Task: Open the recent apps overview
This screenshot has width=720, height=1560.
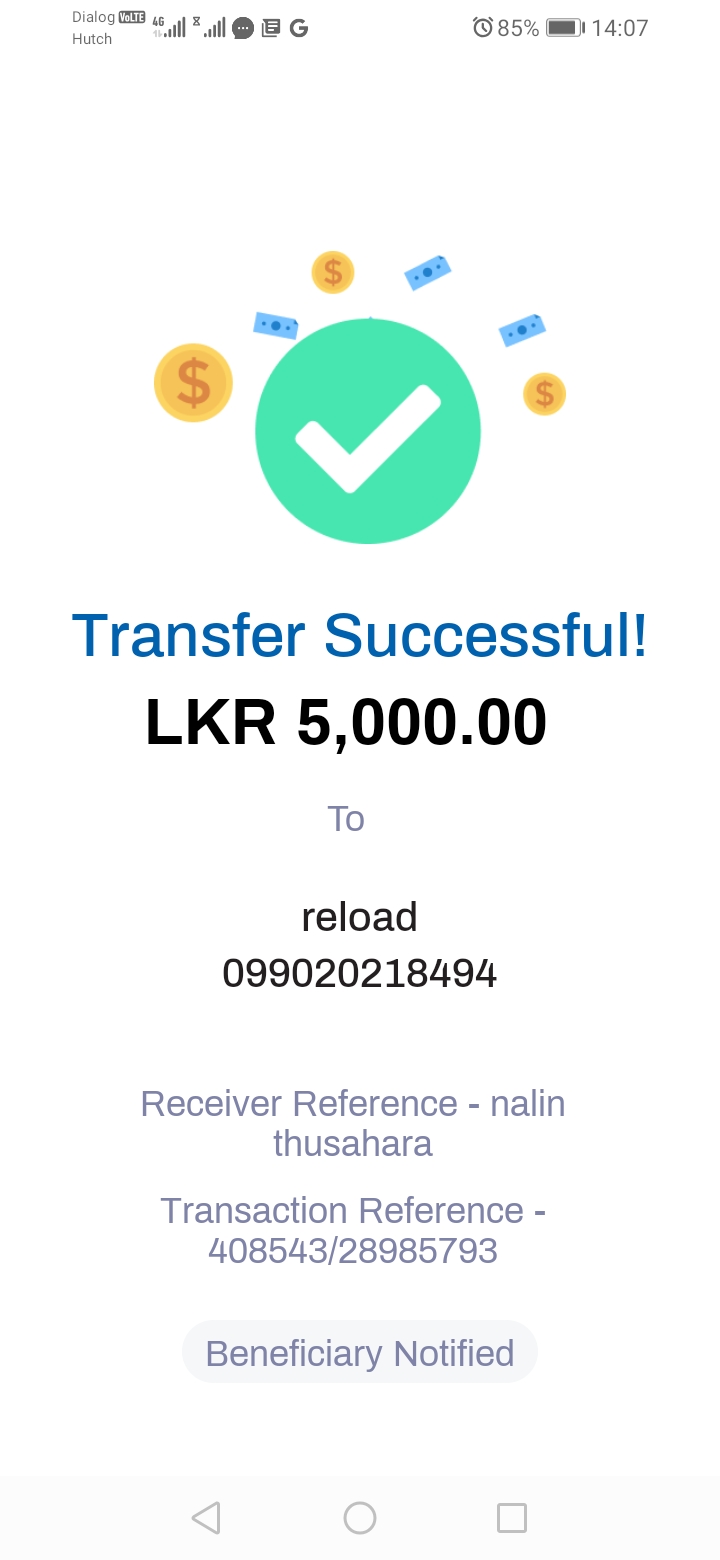Action: coord(512,1518)
